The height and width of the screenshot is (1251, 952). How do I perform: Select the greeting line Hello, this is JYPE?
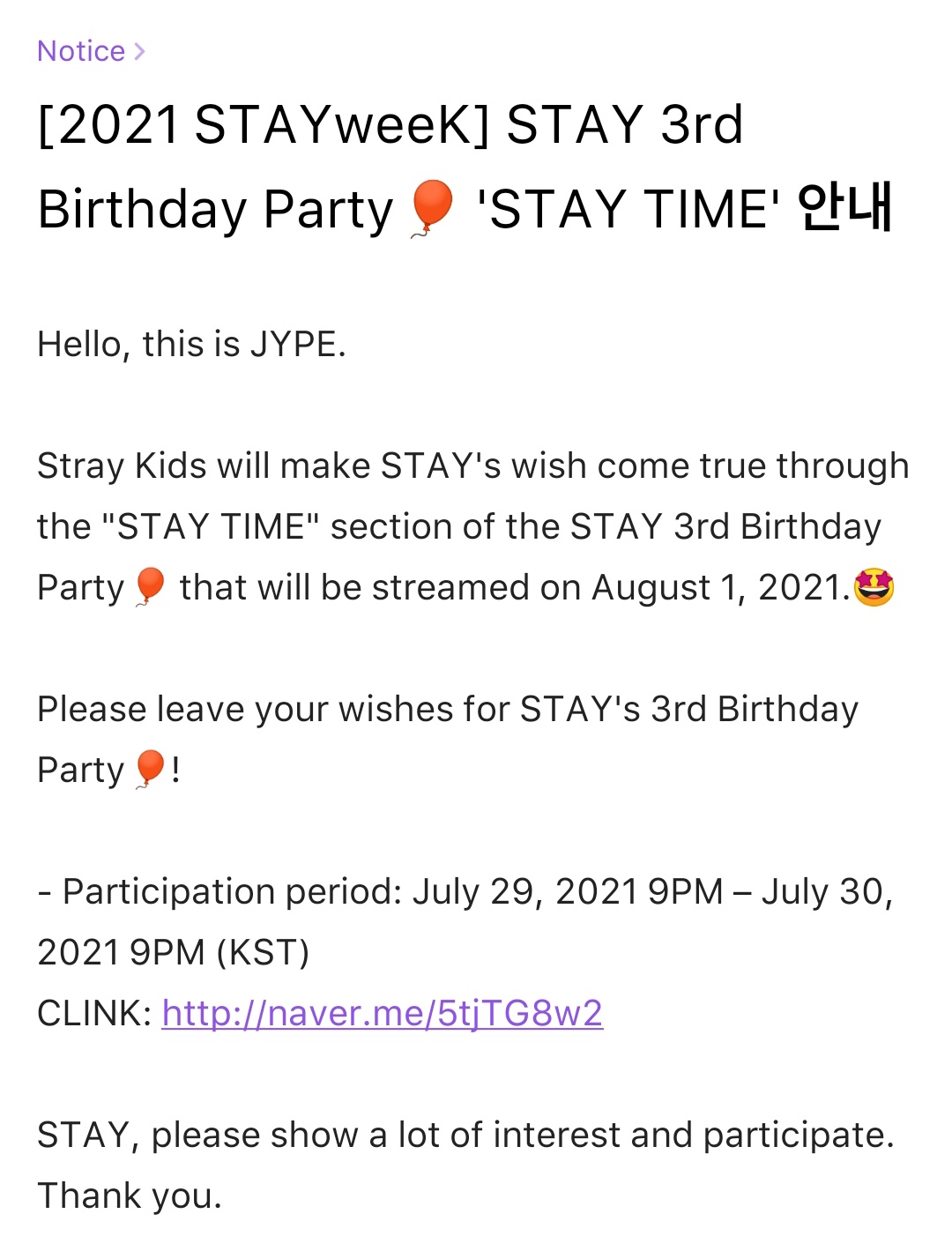(x=190, y=344)
